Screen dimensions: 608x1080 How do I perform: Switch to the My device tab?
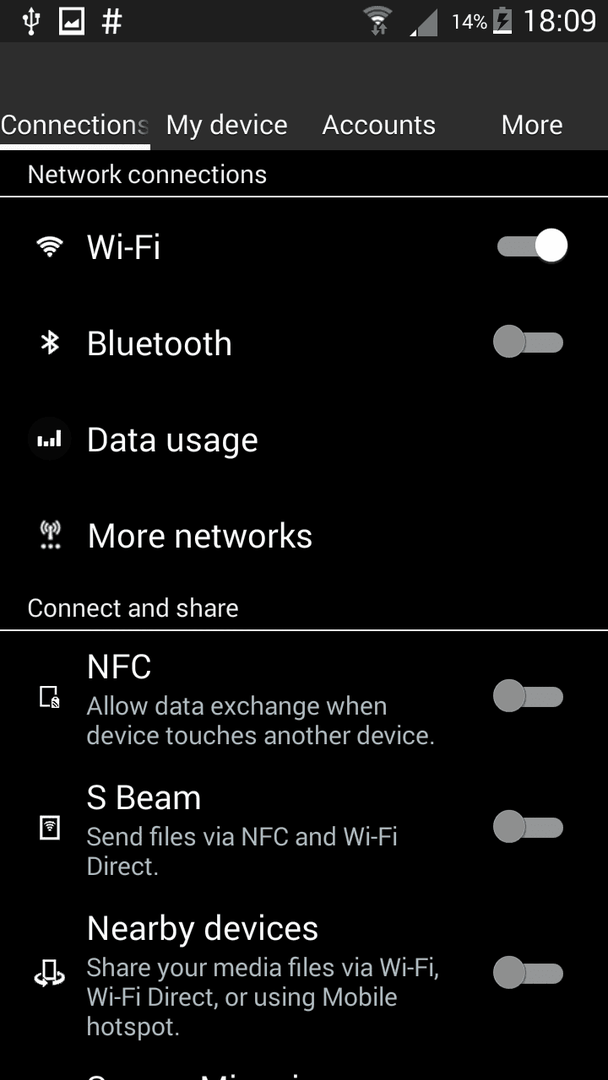pyautogui.click(x=227, y=125)
